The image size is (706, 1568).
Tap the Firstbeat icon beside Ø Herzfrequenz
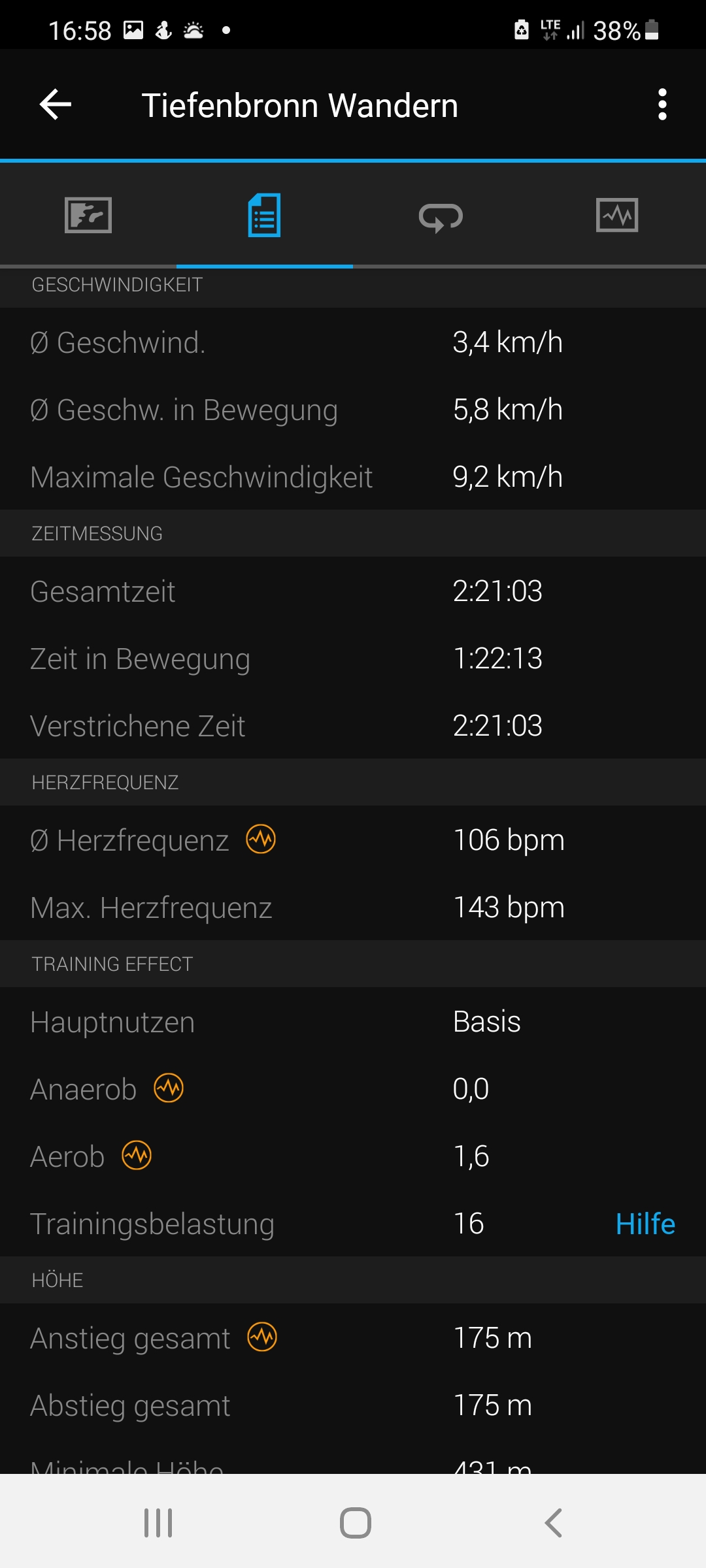(261, 840)
